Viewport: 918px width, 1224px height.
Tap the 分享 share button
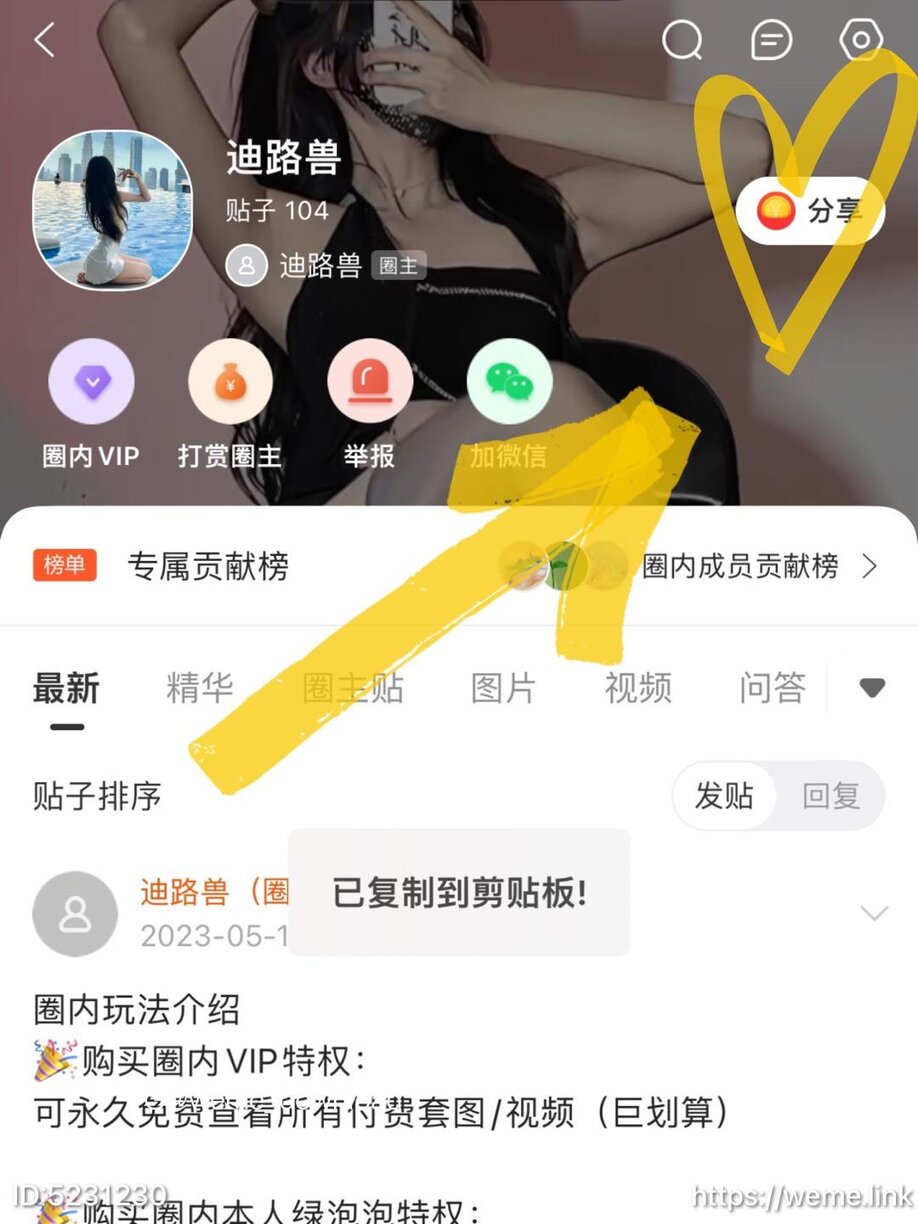click(810, 211)
